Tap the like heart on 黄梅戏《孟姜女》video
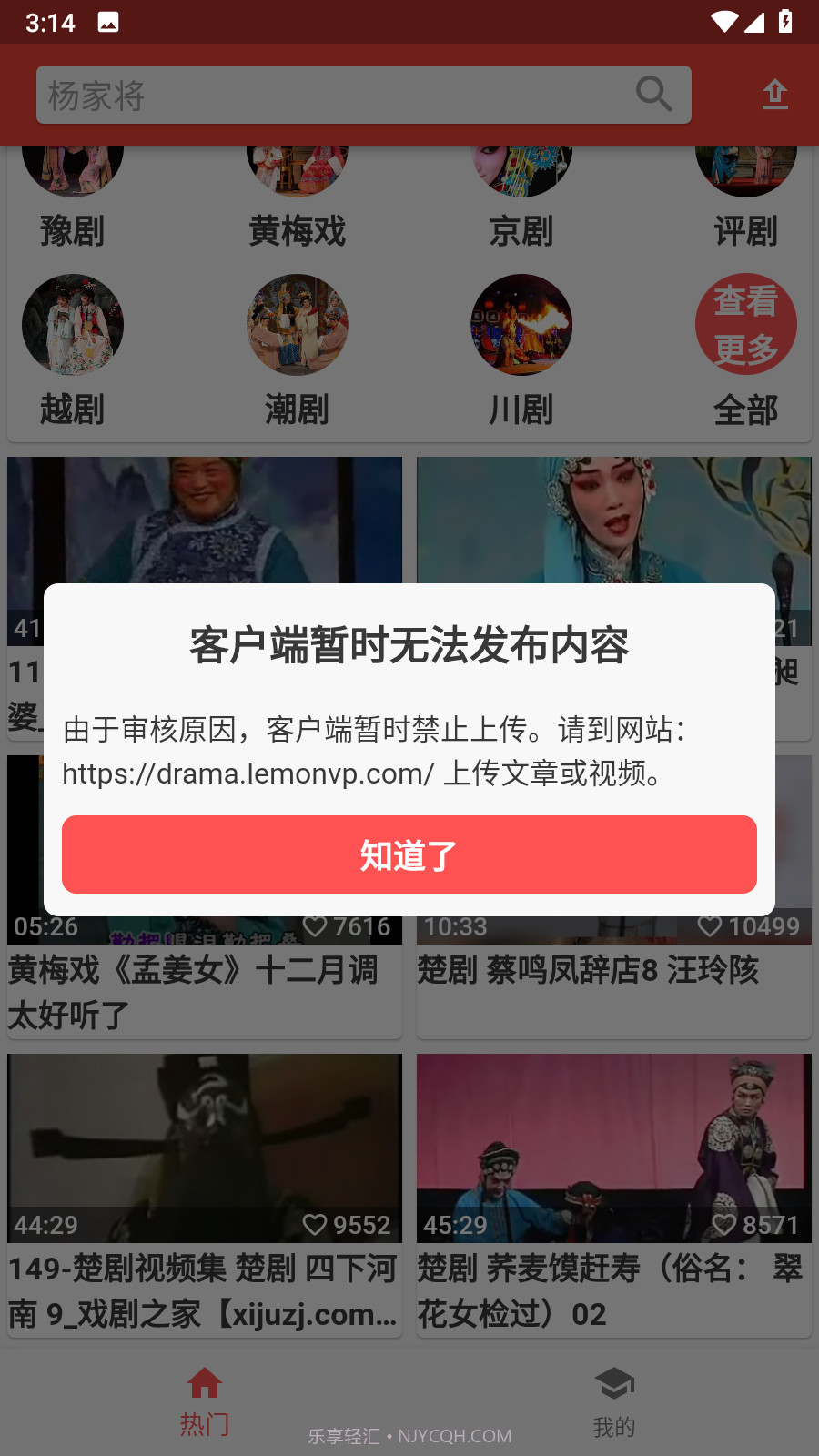819x1456 pixels. 318,926
